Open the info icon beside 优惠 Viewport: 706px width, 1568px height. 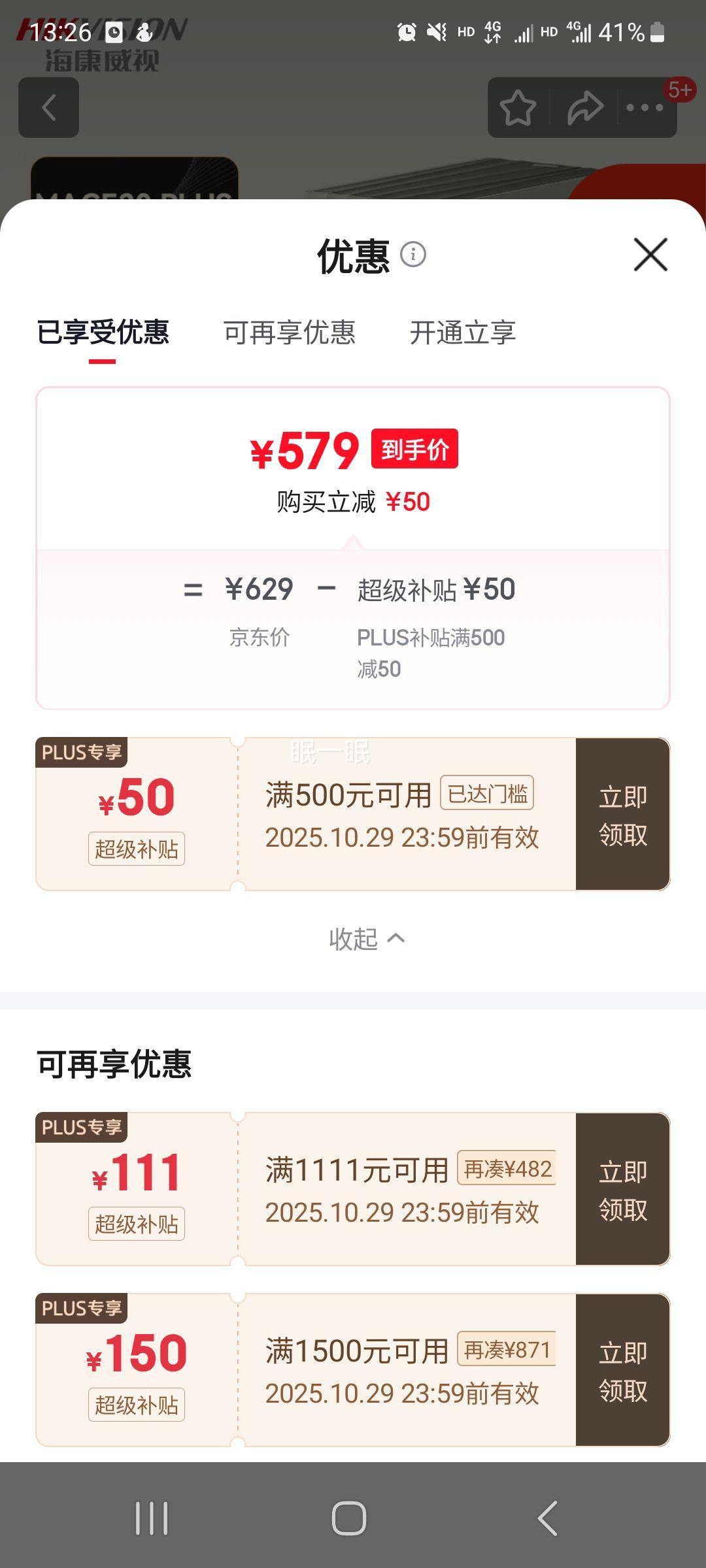(x=413, y=254)
